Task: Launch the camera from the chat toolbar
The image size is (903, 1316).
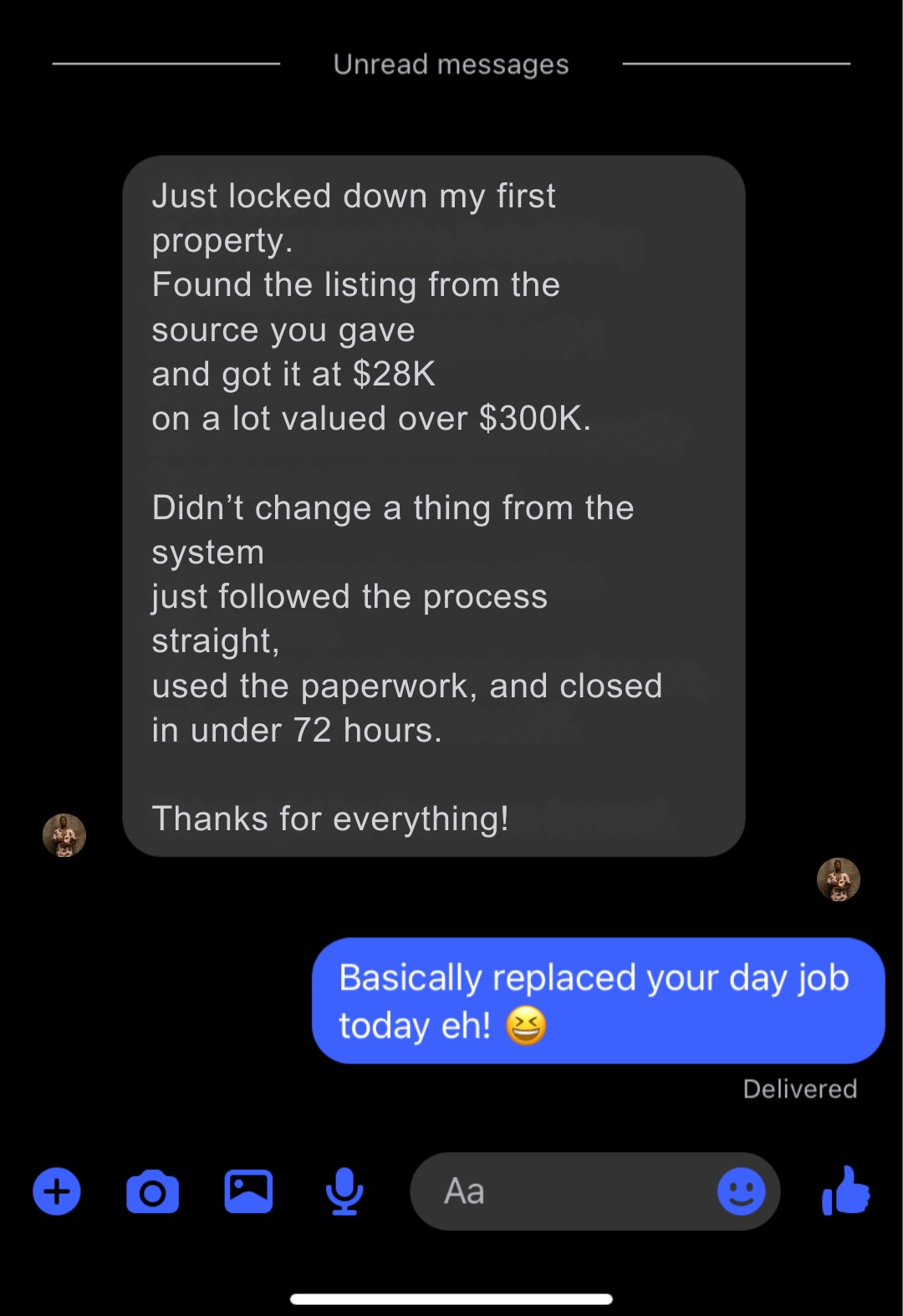Action: tap(152, 1191)
